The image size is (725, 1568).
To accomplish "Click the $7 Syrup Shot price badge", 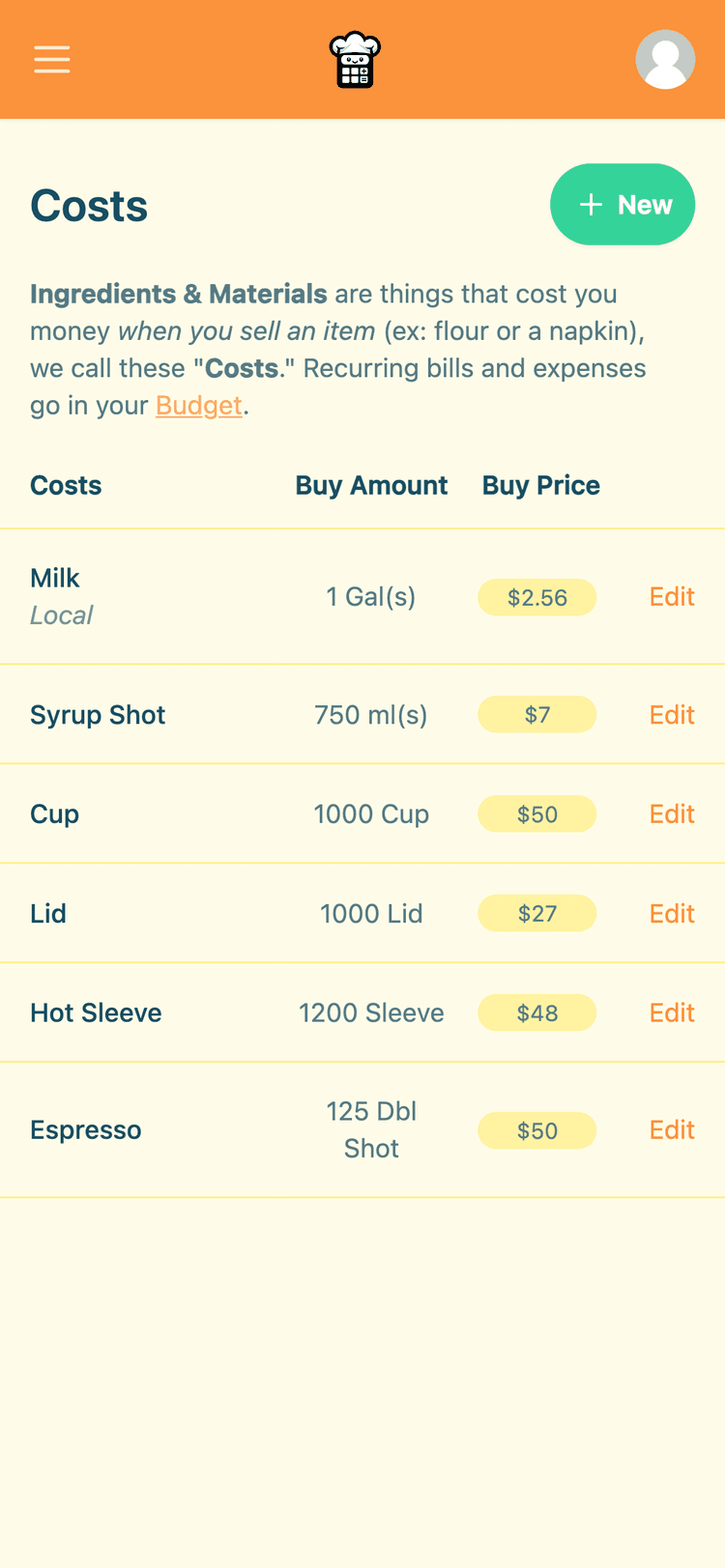I will click(537, 714).
